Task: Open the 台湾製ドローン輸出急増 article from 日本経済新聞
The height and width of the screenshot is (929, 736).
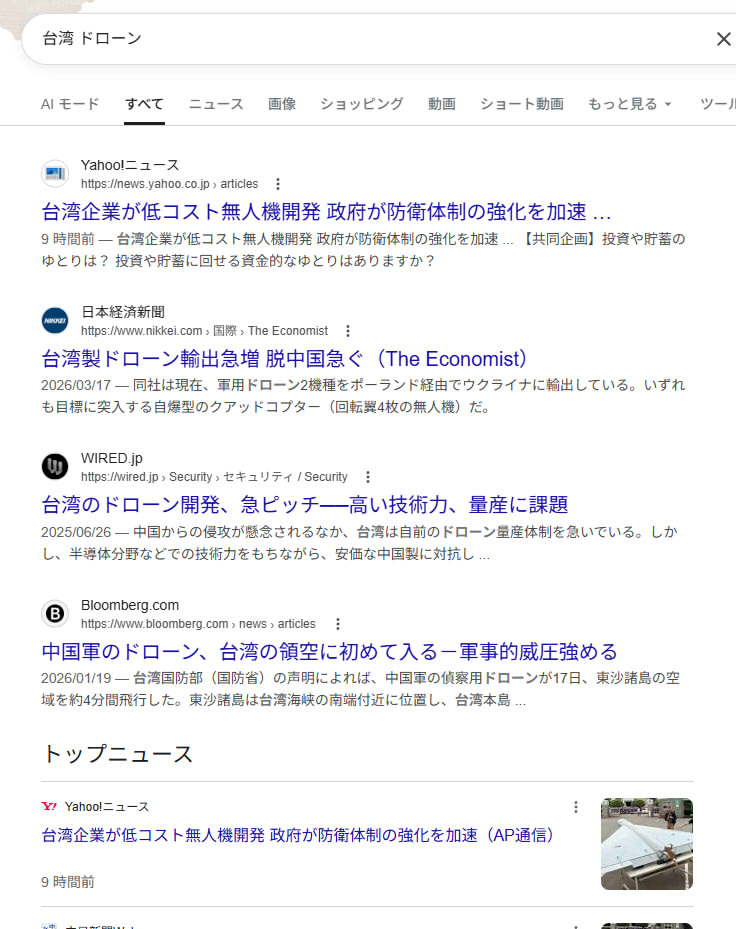Action: click(x=285, y=359)
